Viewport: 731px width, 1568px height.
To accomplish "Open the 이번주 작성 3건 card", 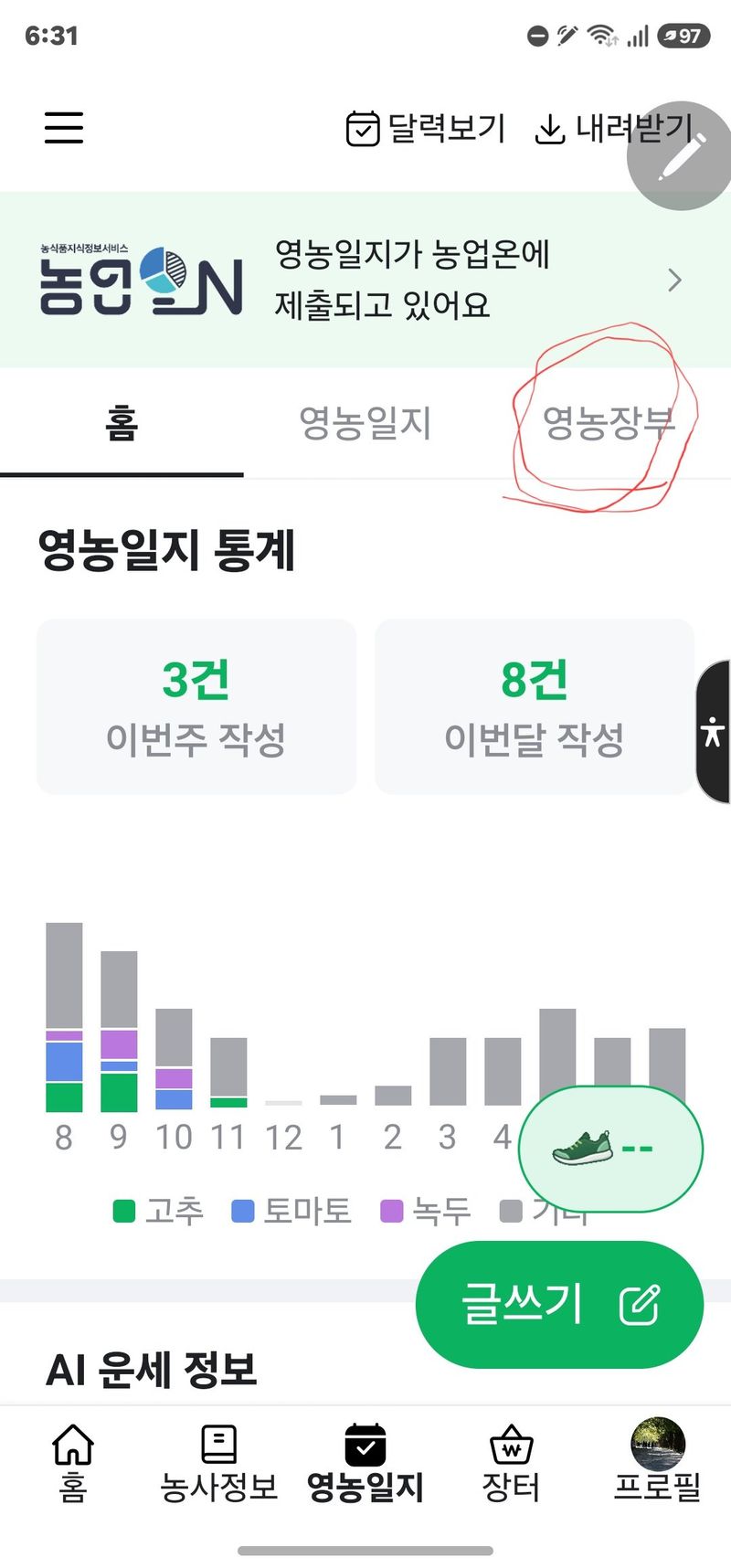I will tap(196, 706).
